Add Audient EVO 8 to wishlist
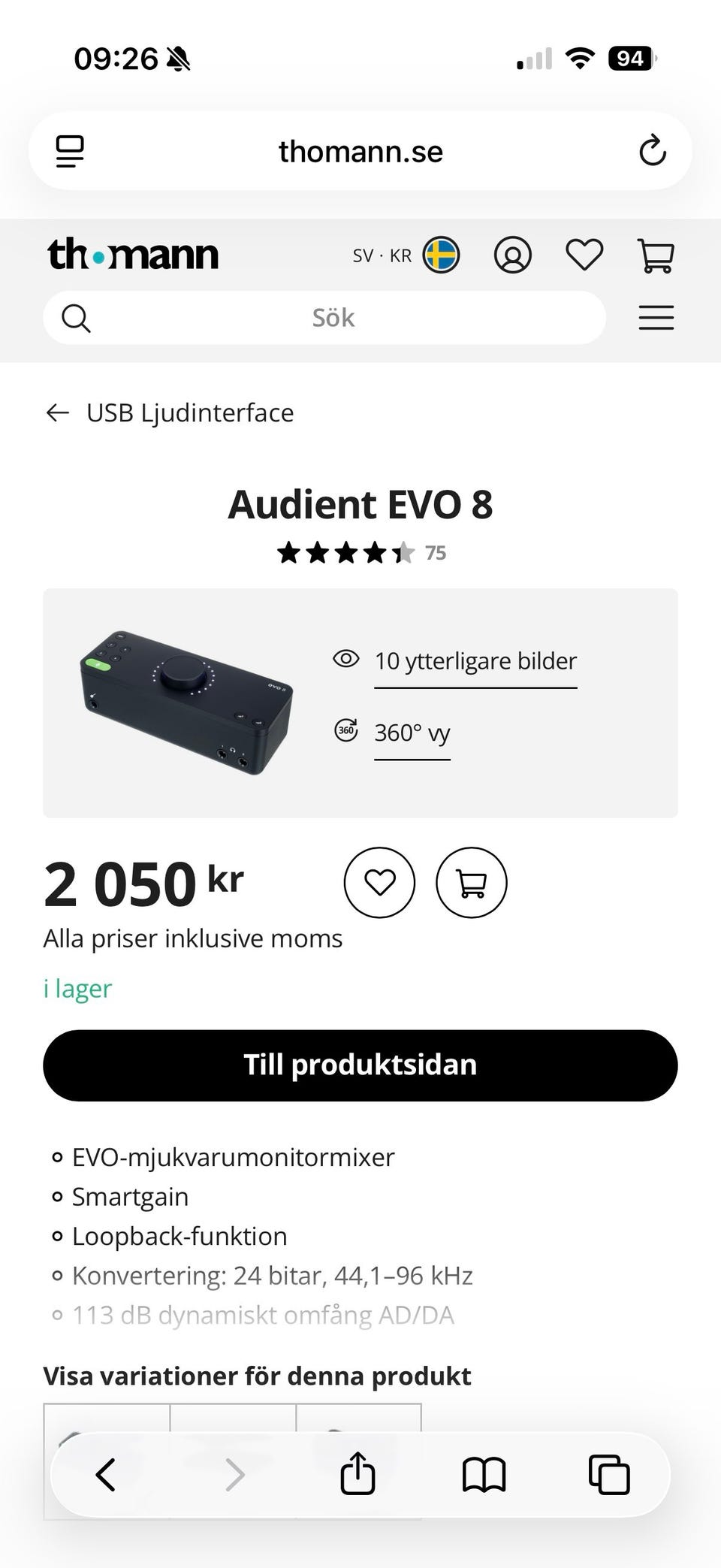 tap(379, 882)
